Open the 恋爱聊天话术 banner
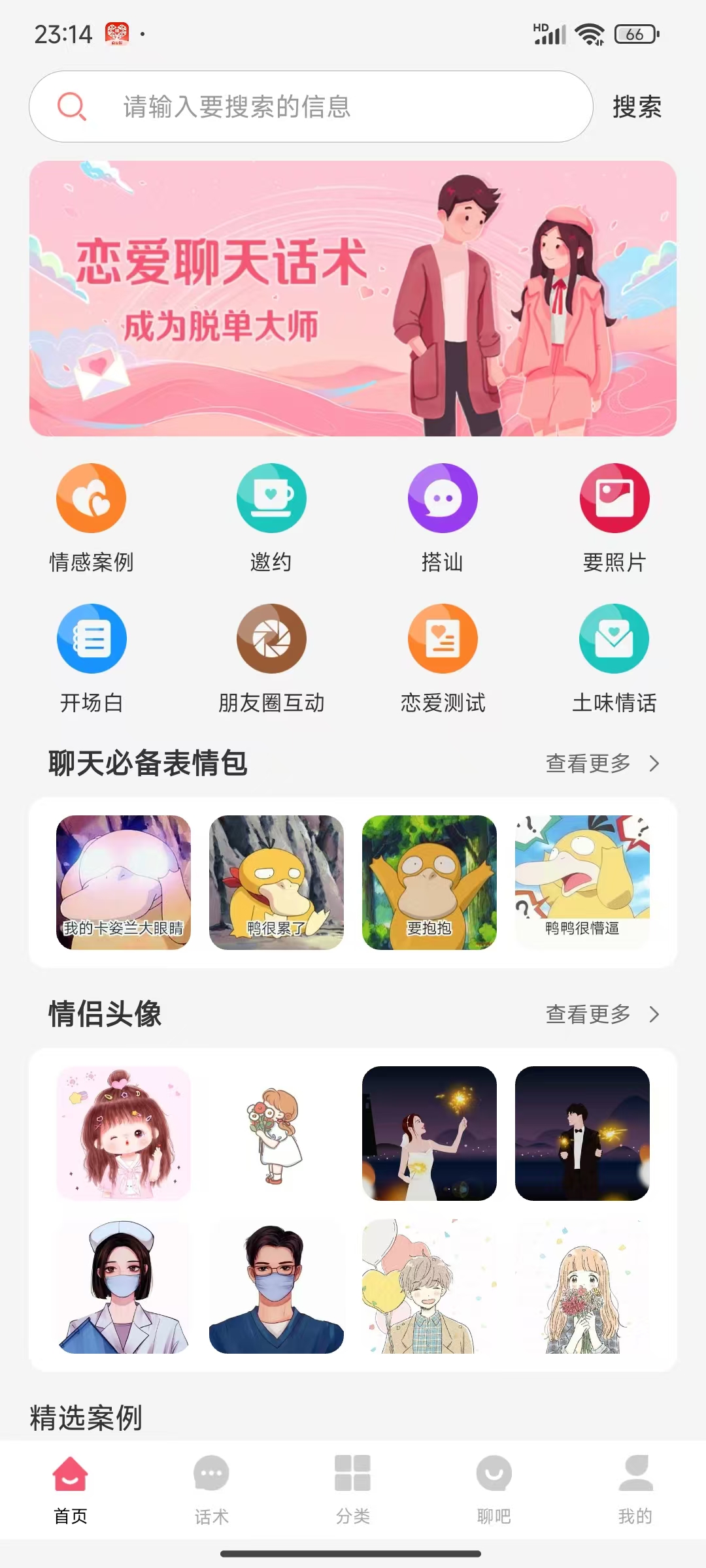 click(x=353, y=299)
